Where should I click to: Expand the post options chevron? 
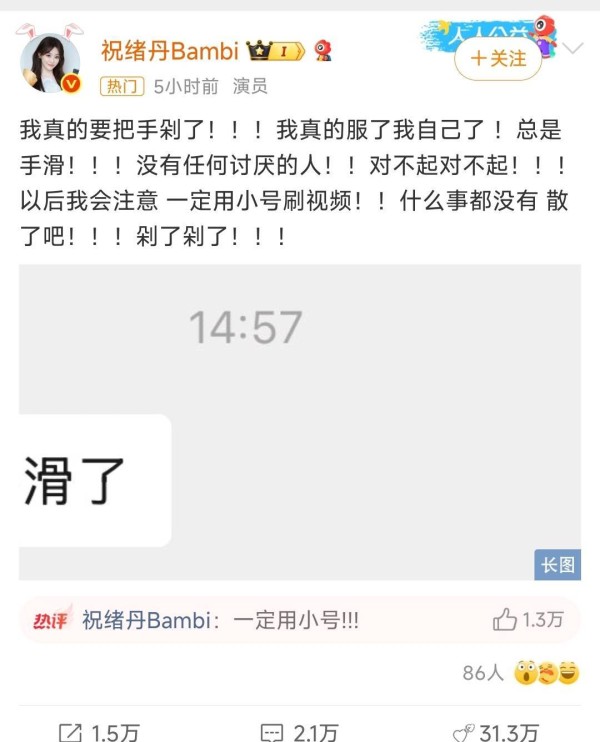coord(573,49)
